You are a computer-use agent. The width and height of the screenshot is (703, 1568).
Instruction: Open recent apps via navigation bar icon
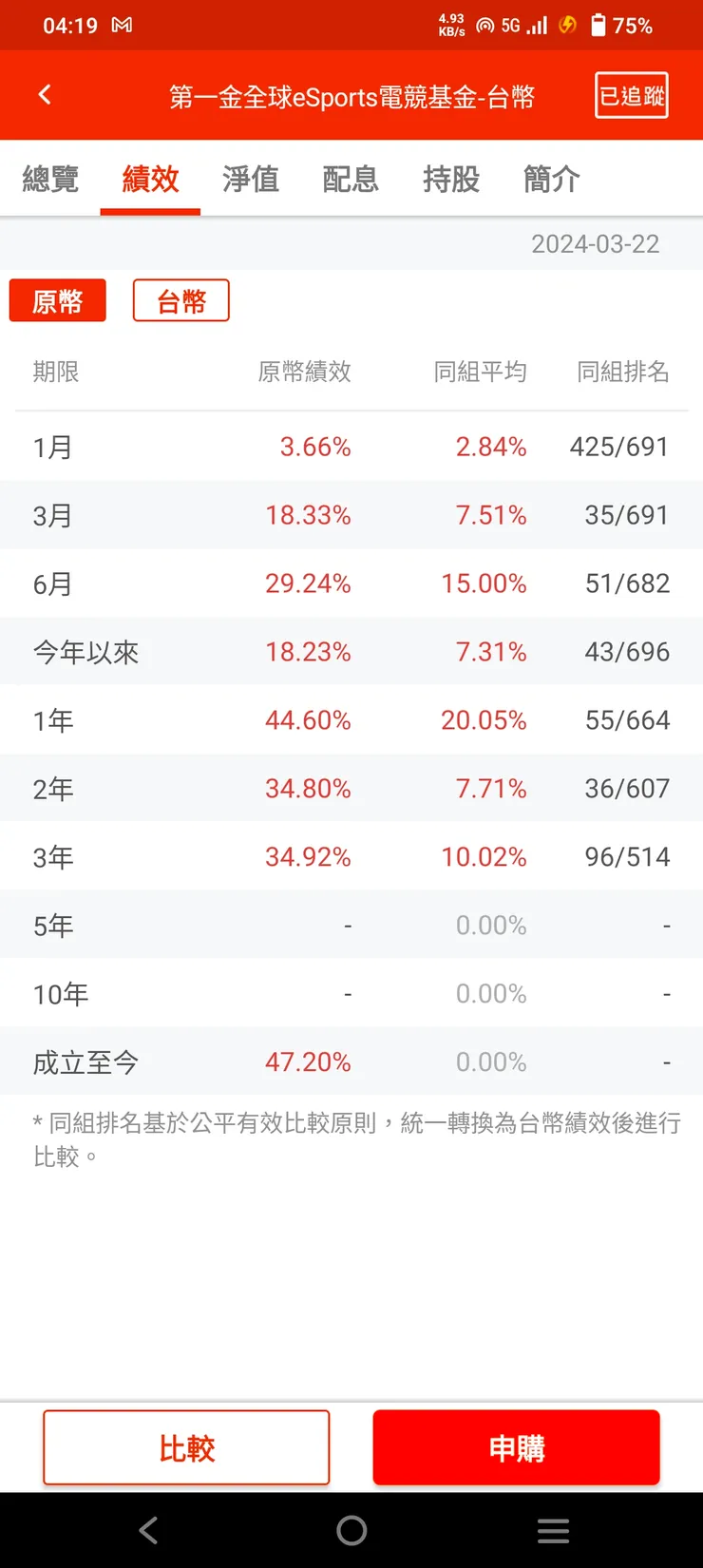(x=553, y=1530)
